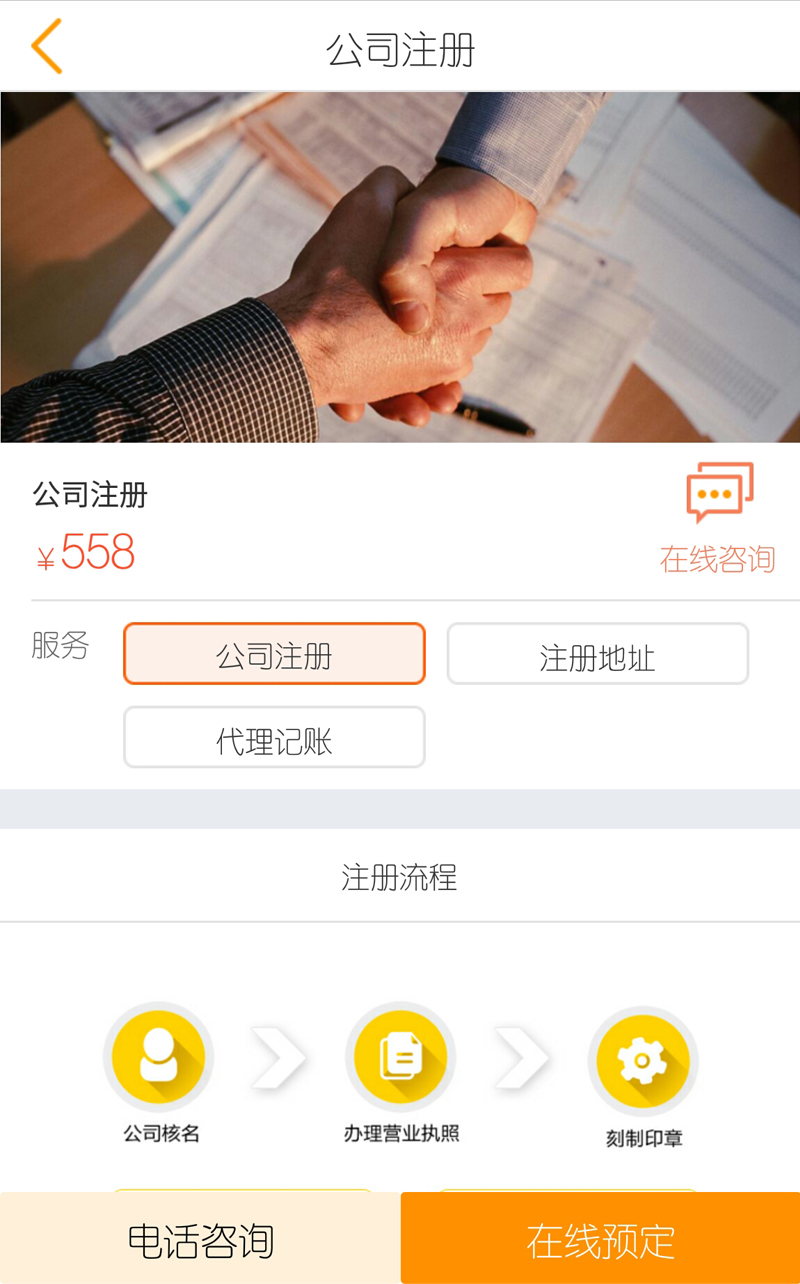Open 在线咨询 online consultation chat
This screenshot has height=1284, width=800.
click(718, 517)
